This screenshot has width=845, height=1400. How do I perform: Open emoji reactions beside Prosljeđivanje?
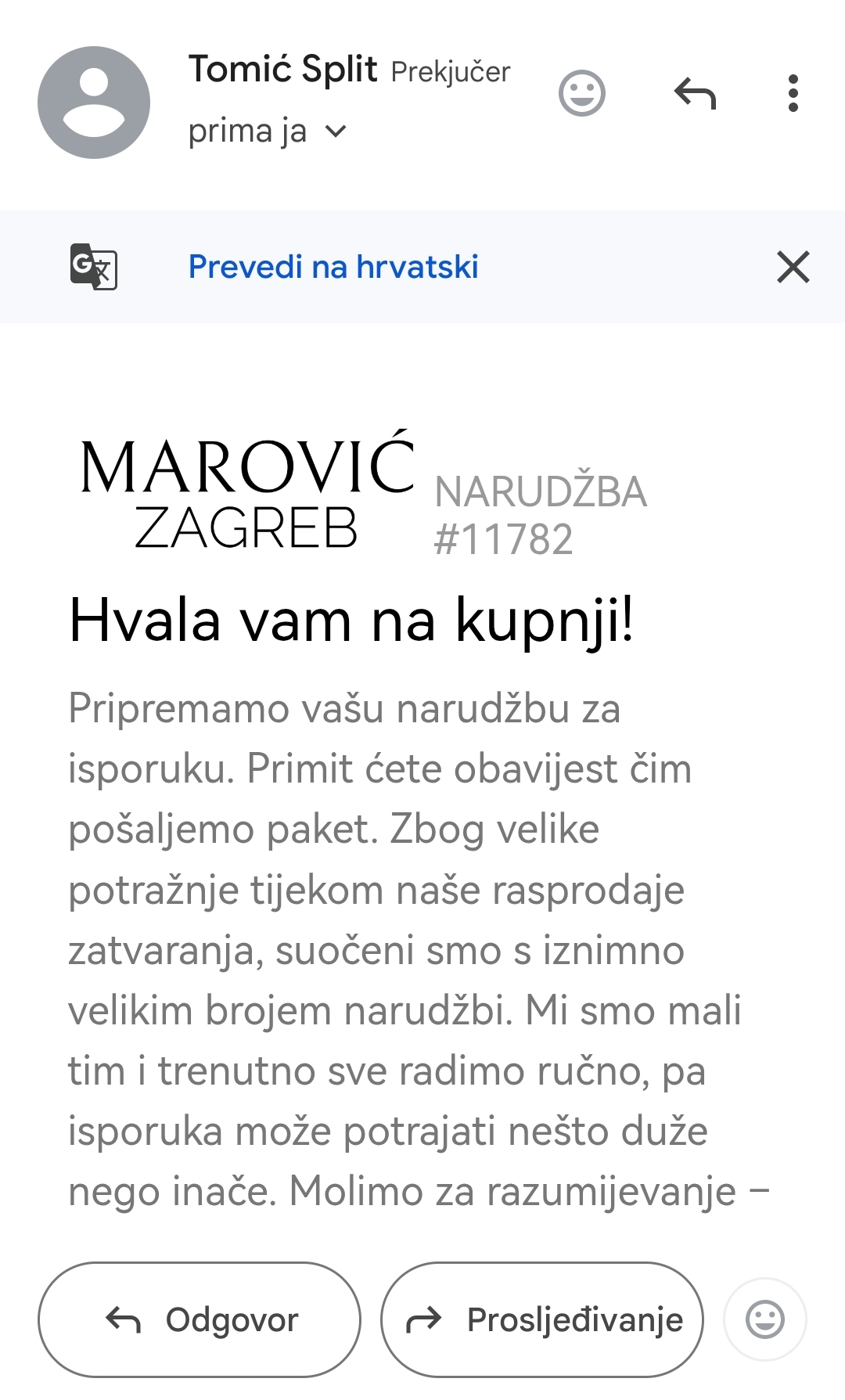pos(764,1319)
